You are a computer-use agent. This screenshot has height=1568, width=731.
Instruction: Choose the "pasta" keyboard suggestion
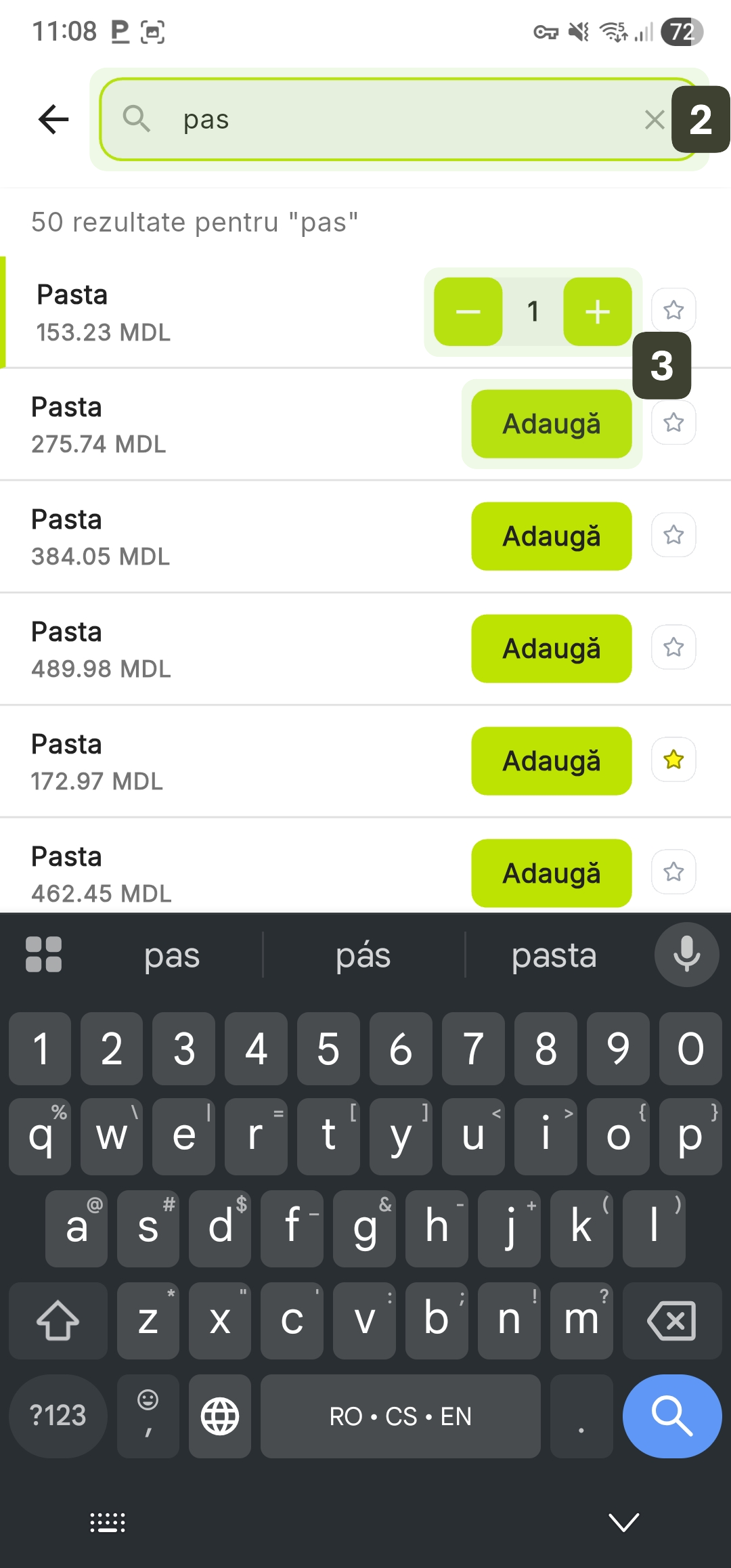click(554, 956)
